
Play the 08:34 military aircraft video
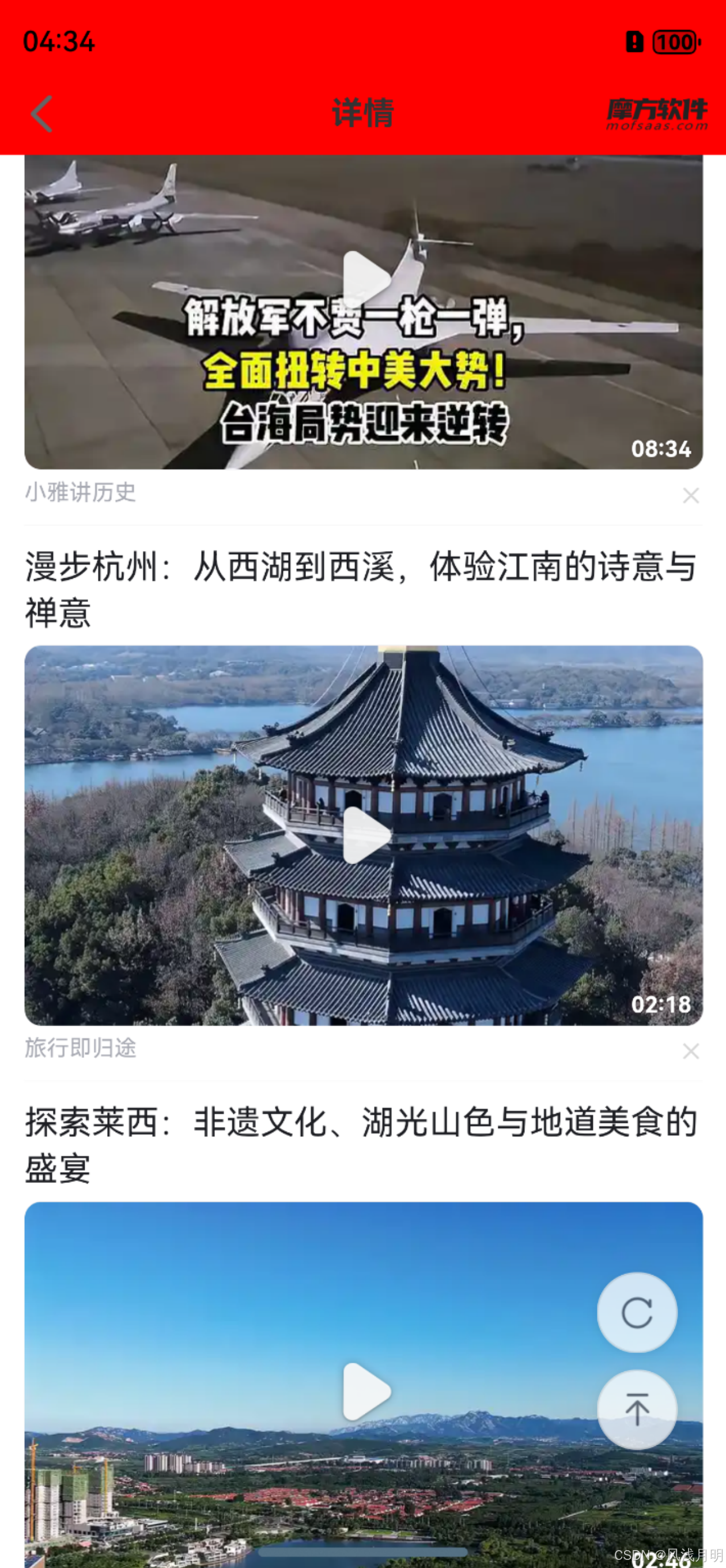tap(366, 279)
